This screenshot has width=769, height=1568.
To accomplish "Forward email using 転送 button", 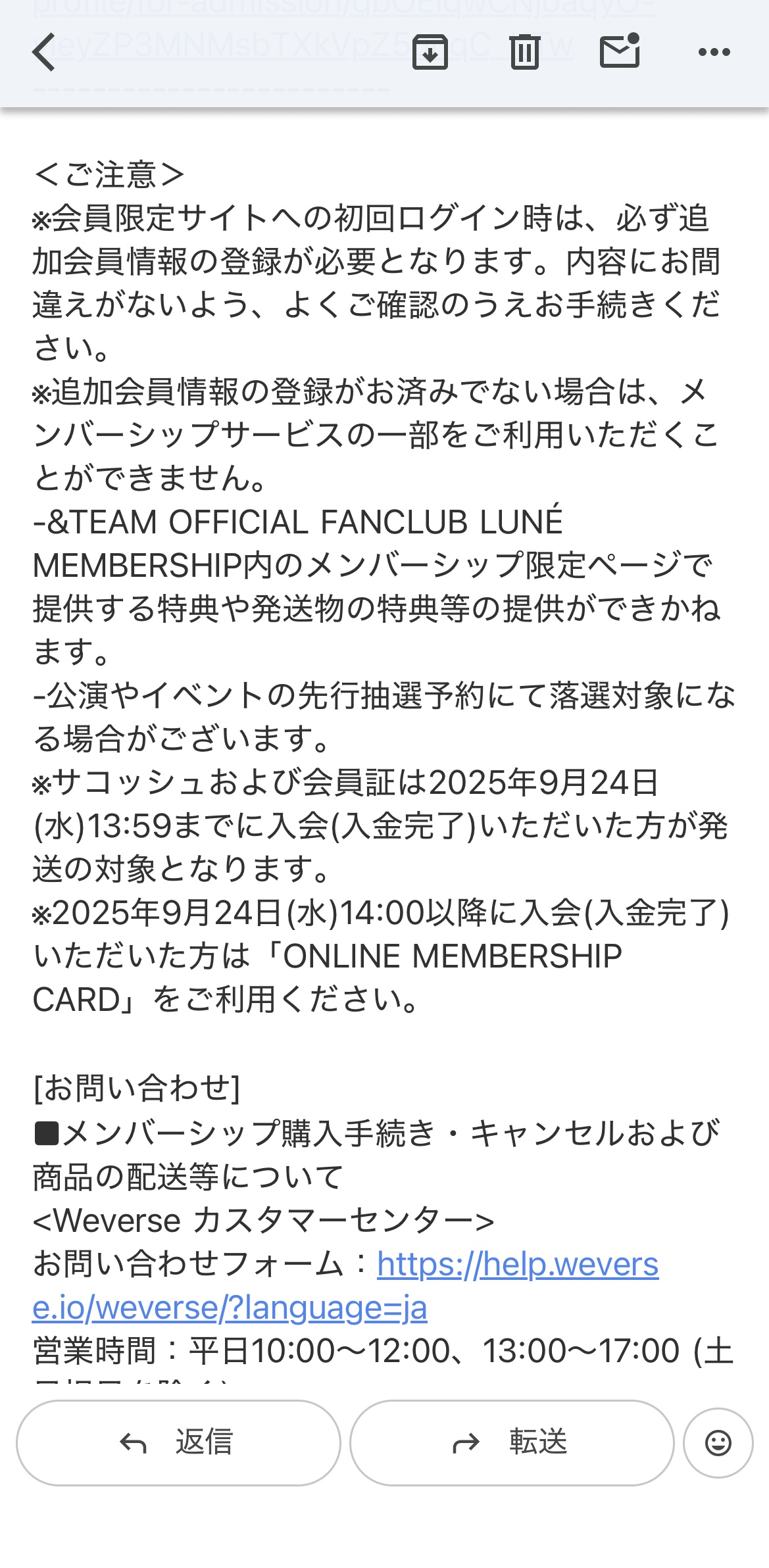I will (x=511, y=1442).
